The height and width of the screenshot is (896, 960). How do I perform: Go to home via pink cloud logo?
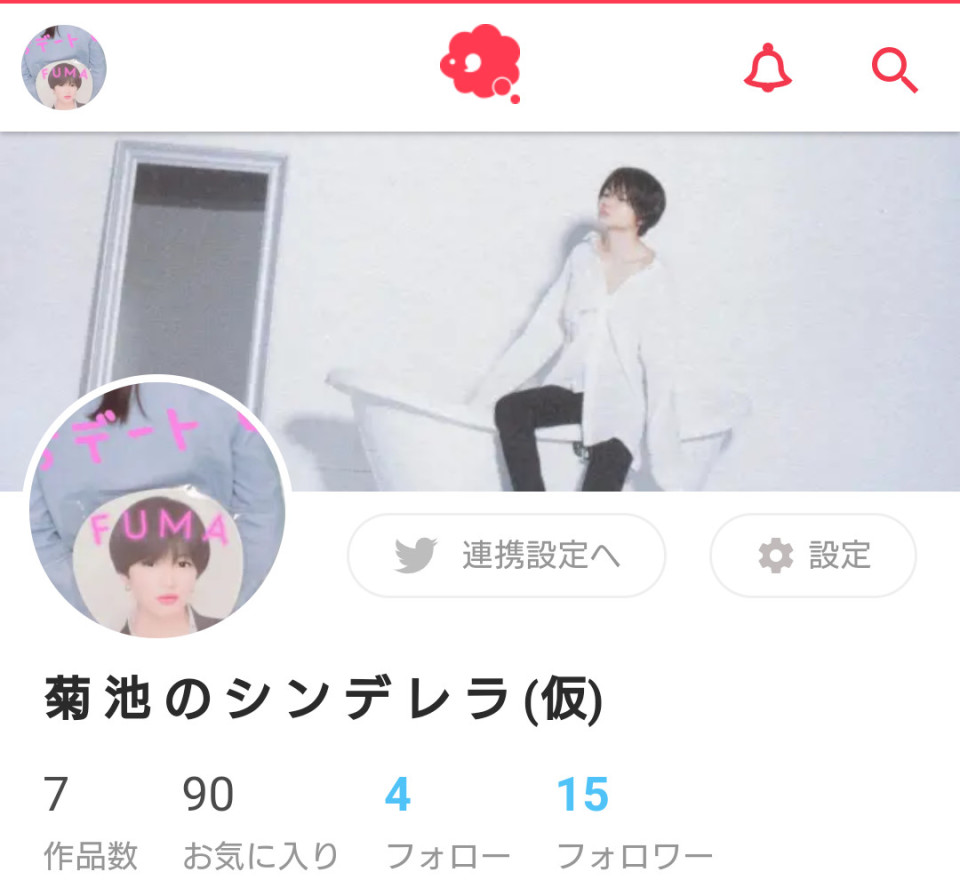pyautogui.click(x=480, y=64)
